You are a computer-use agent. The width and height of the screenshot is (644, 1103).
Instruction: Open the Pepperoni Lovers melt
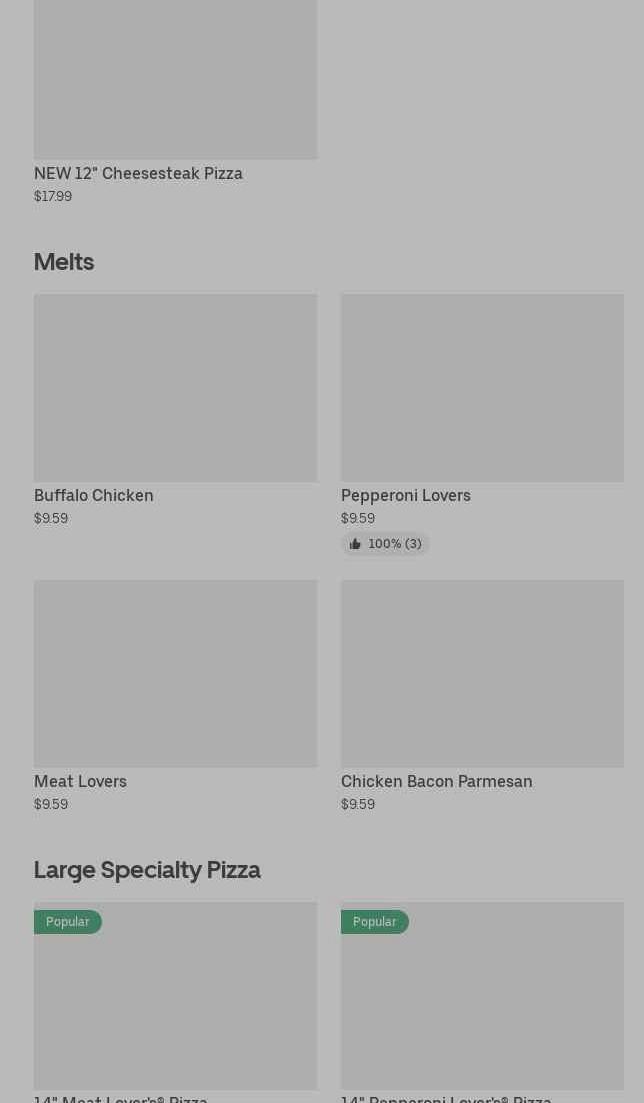(x=482, y=424)
